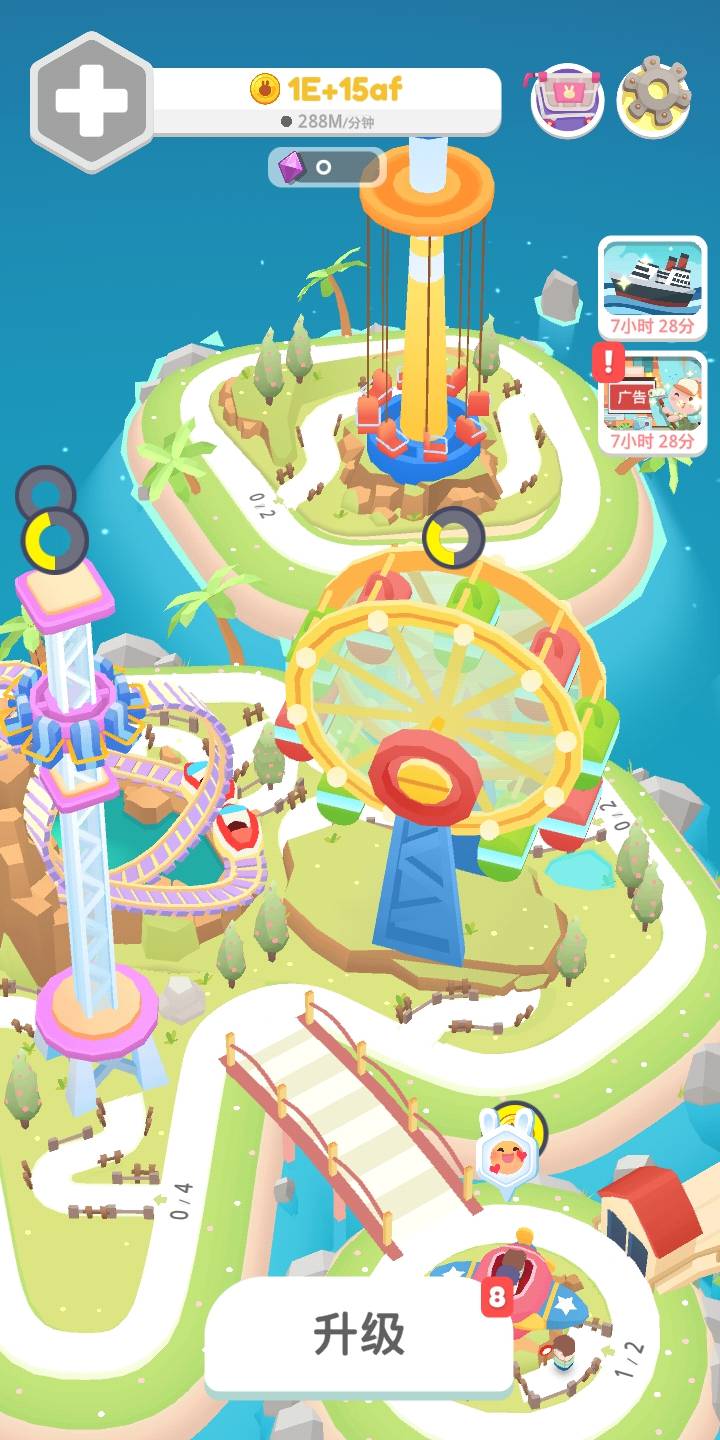720x1440 pixels.
Task: Open the settings gear
Action: pos(654,99)
